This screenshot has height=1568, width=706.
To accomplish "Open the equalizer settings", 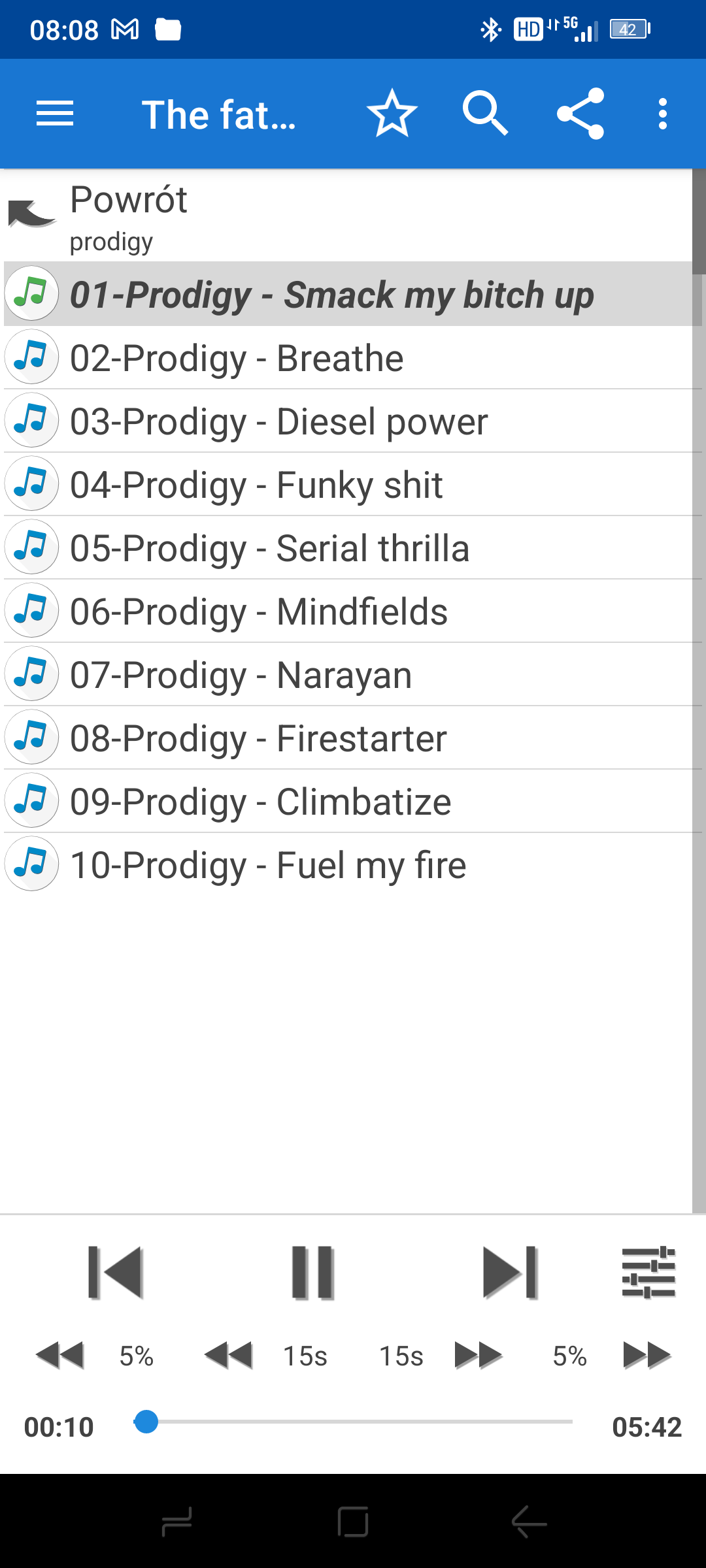I will [x=648, y=1272].
